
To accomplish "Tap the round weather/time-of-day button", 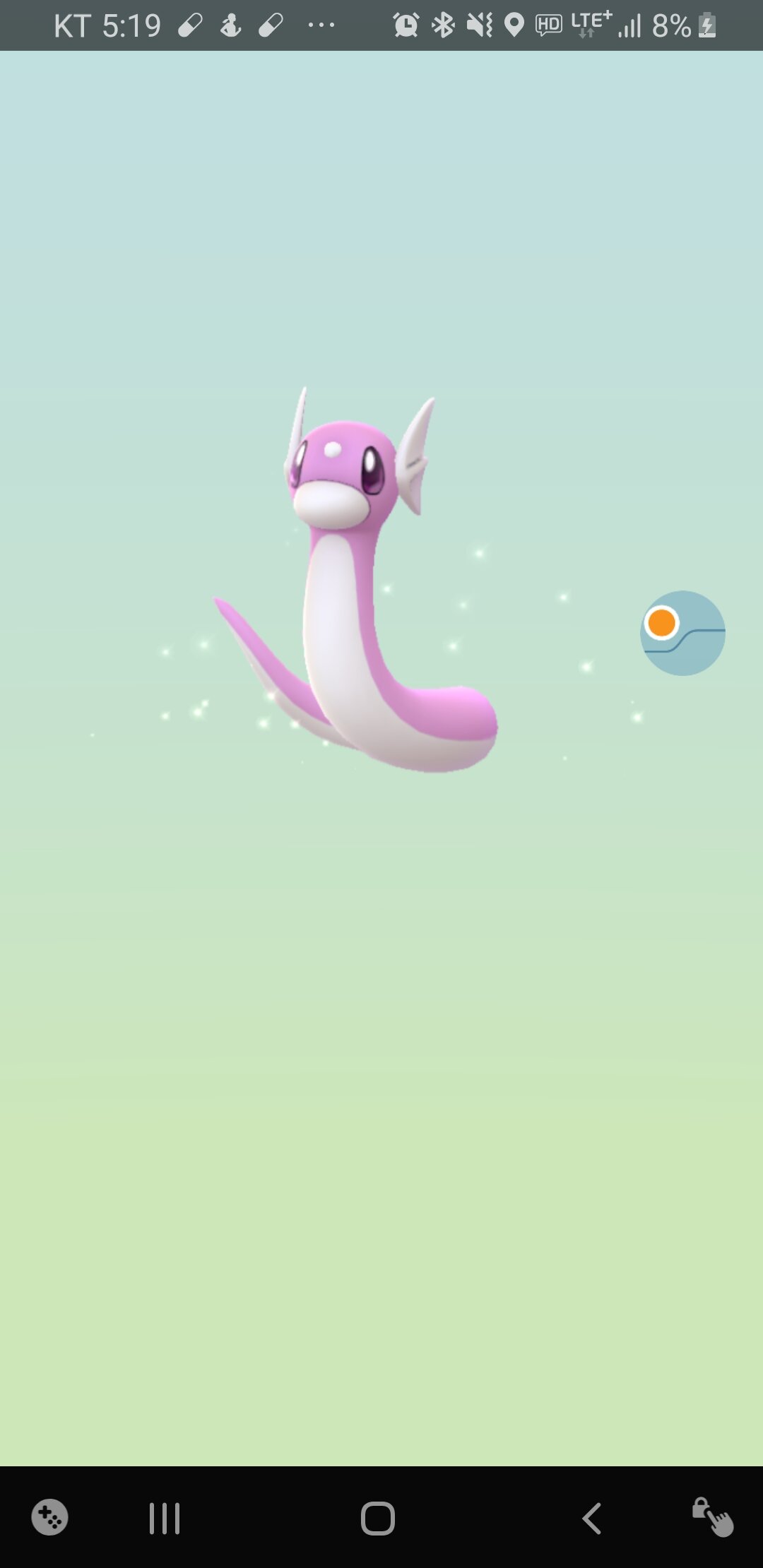I will pyautogui.click(x=682, y=633).
